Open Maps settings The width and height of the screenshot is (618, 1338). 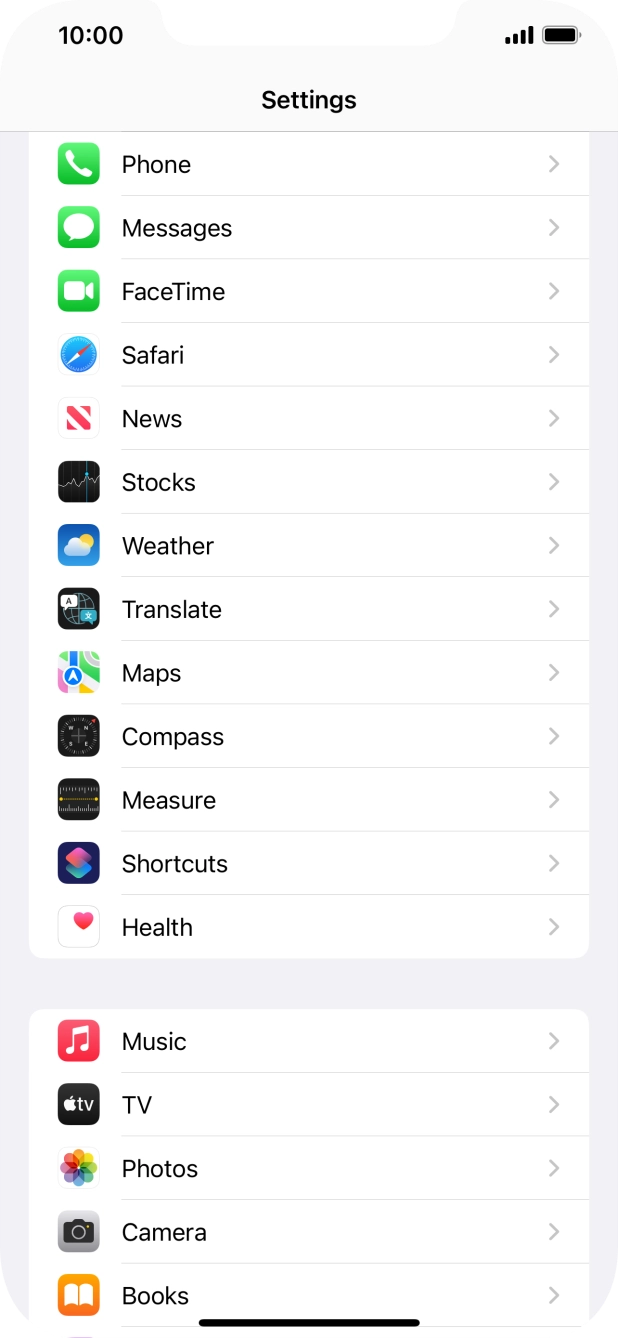click(308, 673)
